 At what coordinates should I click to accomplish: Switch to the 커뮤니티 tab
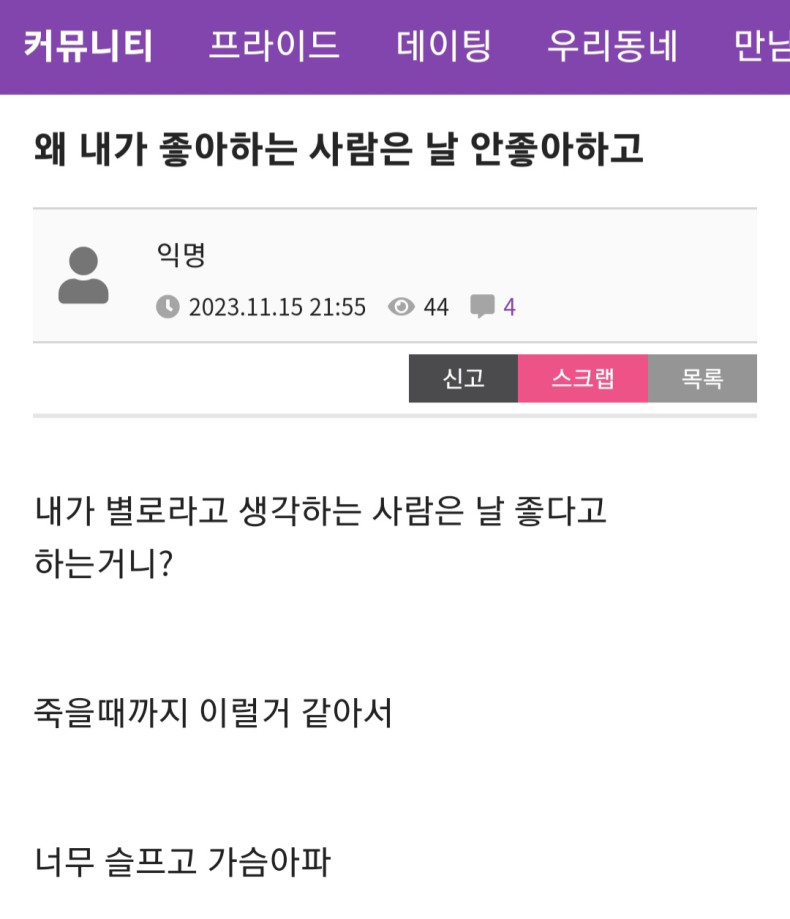(88, 46)
